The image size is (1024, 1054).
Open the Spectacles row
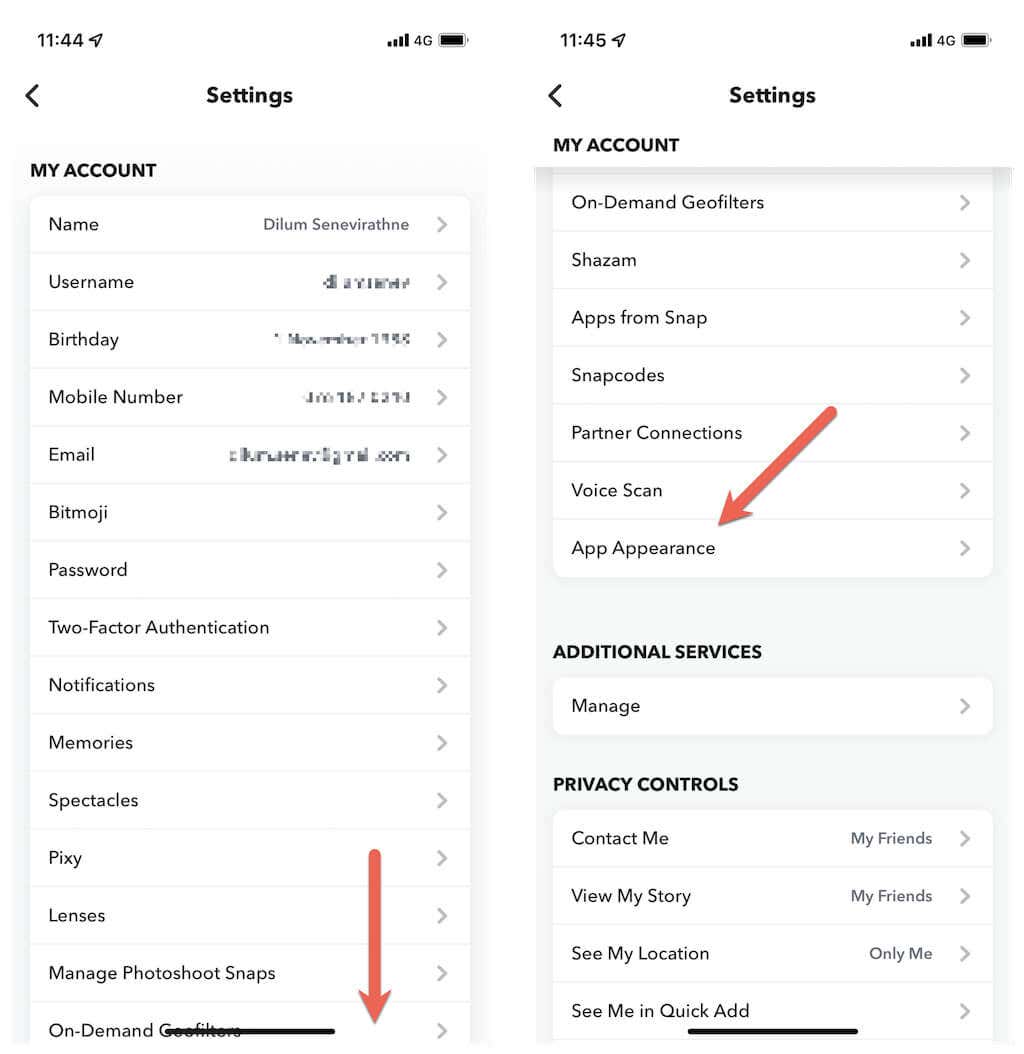coord(249,800)
